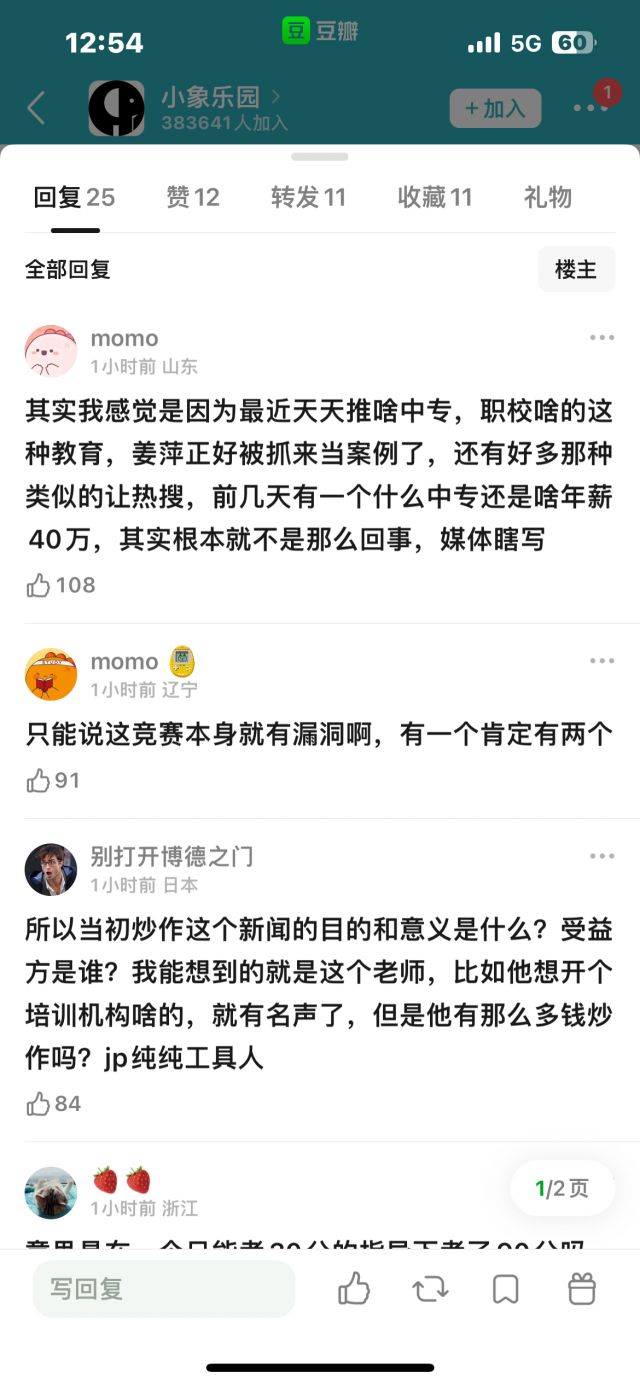Like the post from bottom bar
The width and height of the screenshot is (640, 1385).
[x=354, y=1289]
